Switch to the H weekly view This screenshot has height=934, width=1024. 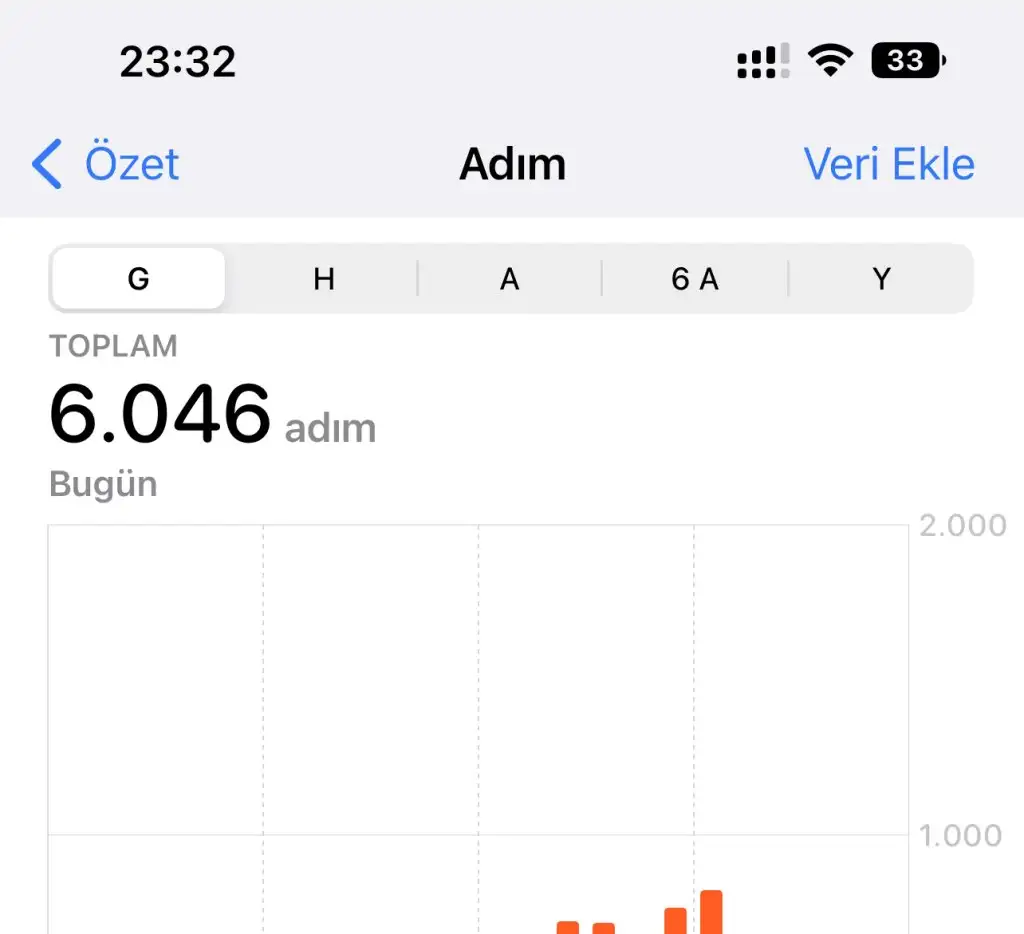point(323,279)
